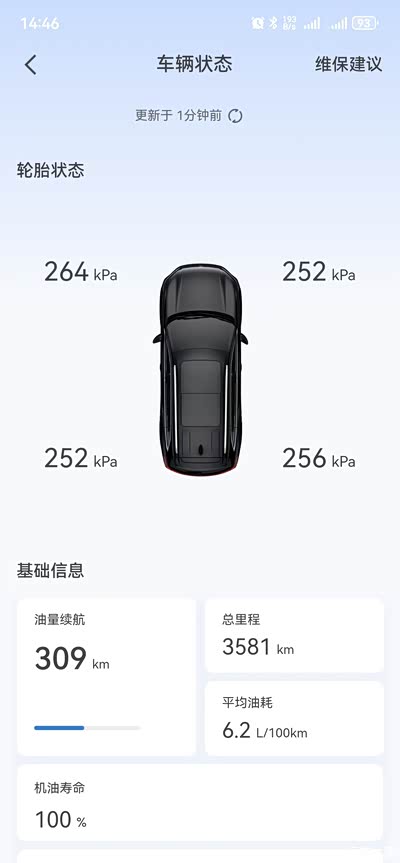Screen dimensions: 400x863
Task: Refresh the vehicle status update
Action: (235, 116)
